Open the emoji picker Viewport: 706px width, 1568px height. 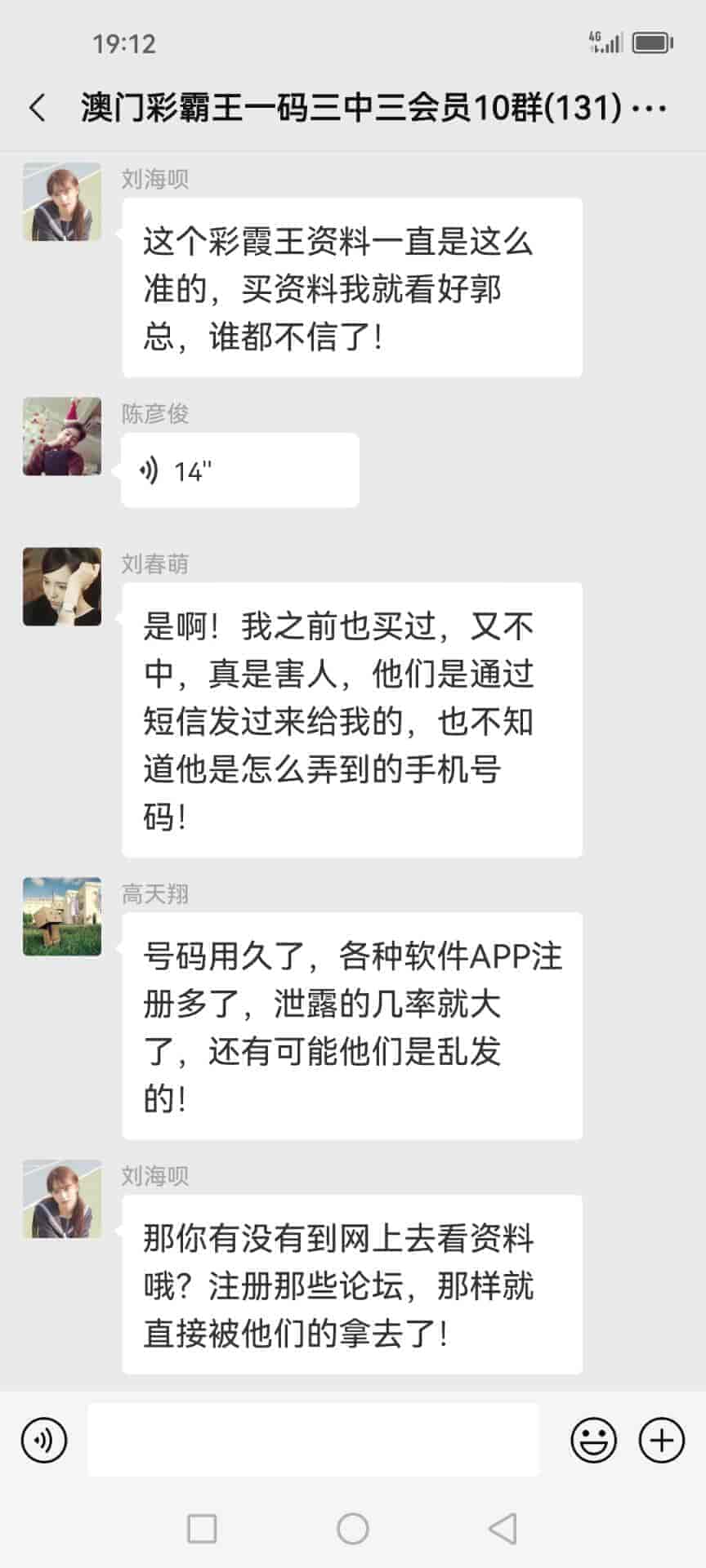(593, 1440)
